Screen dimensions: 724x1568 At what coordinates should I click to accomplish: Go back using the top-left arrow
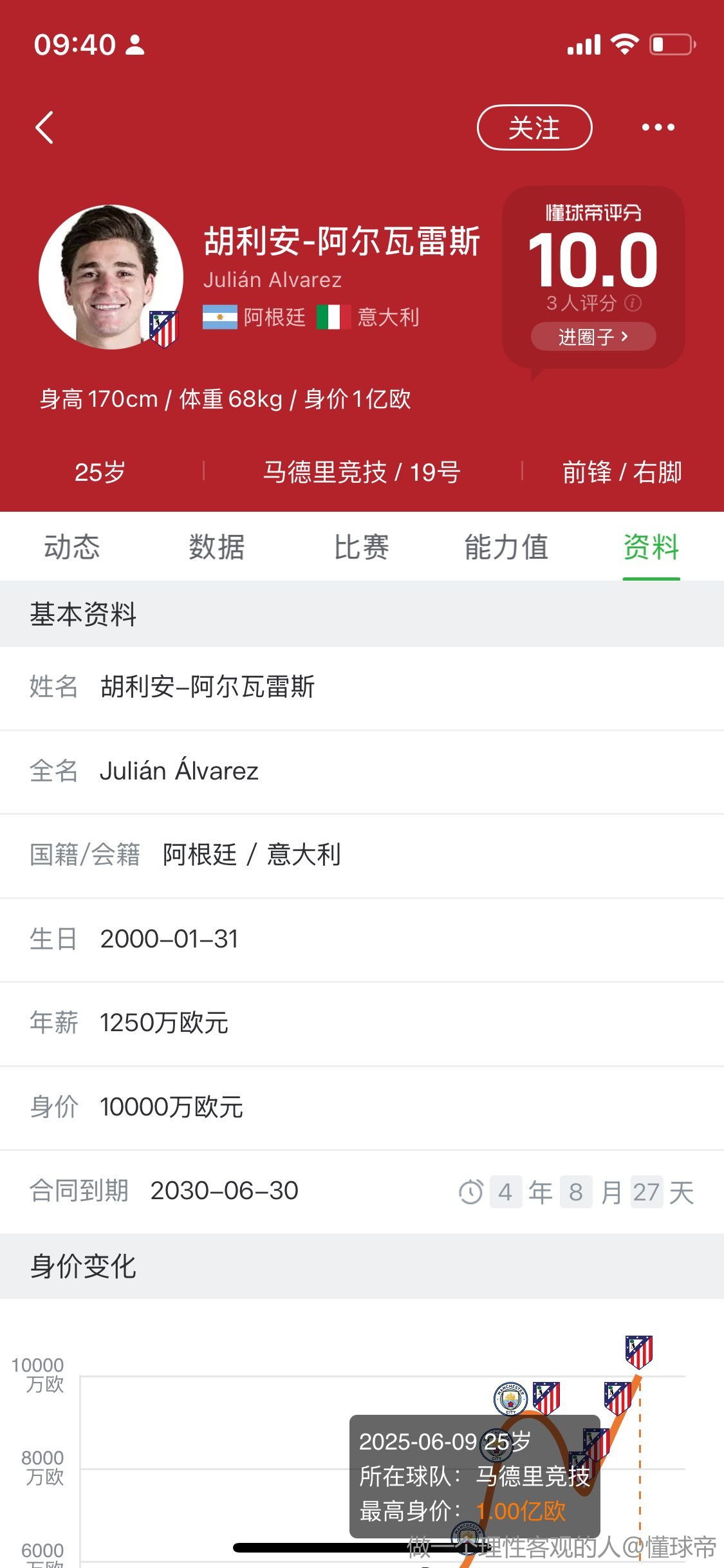(44, 127)
